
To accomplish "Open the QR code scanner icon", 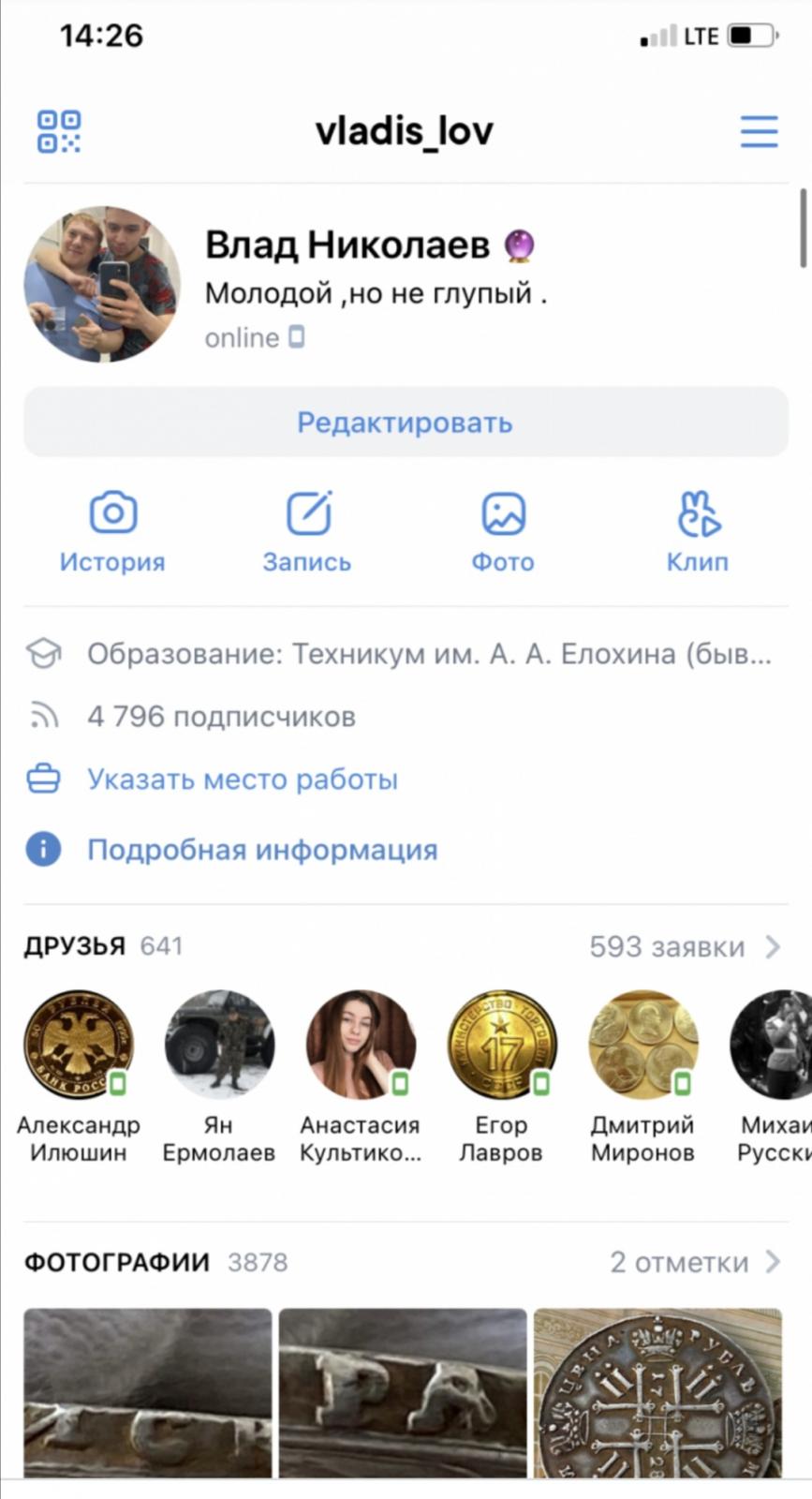I will click(x=58, y=131).
